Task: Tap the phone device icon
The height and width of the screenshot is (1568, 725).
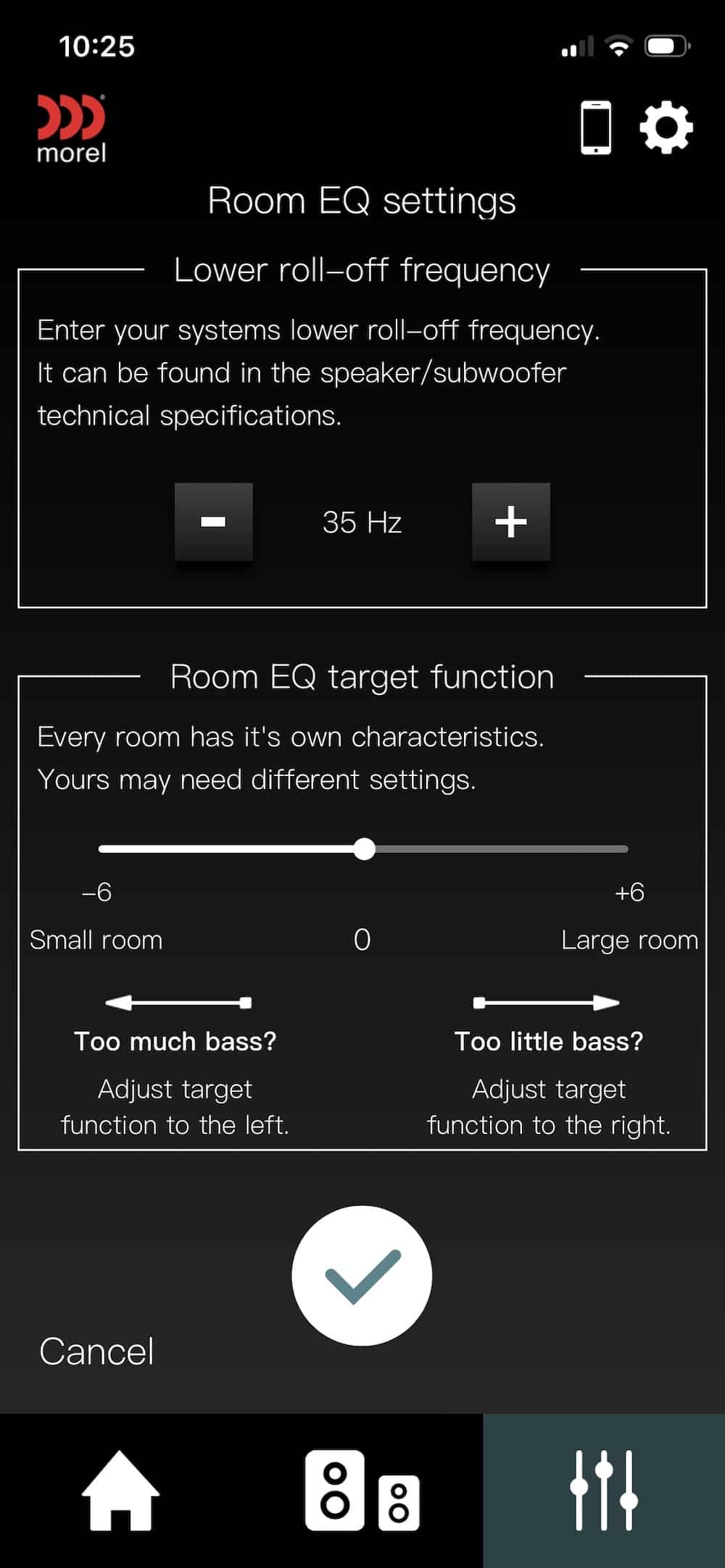Action: click(596, 128)
